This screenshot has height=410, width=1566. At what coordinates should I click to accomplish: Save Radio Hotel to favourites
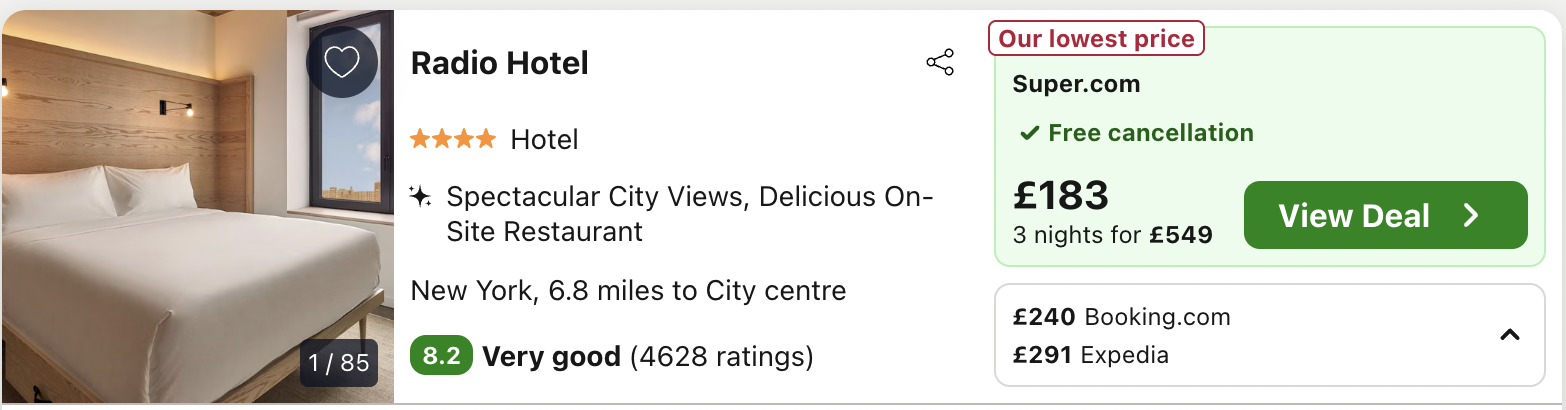(342, 63)
